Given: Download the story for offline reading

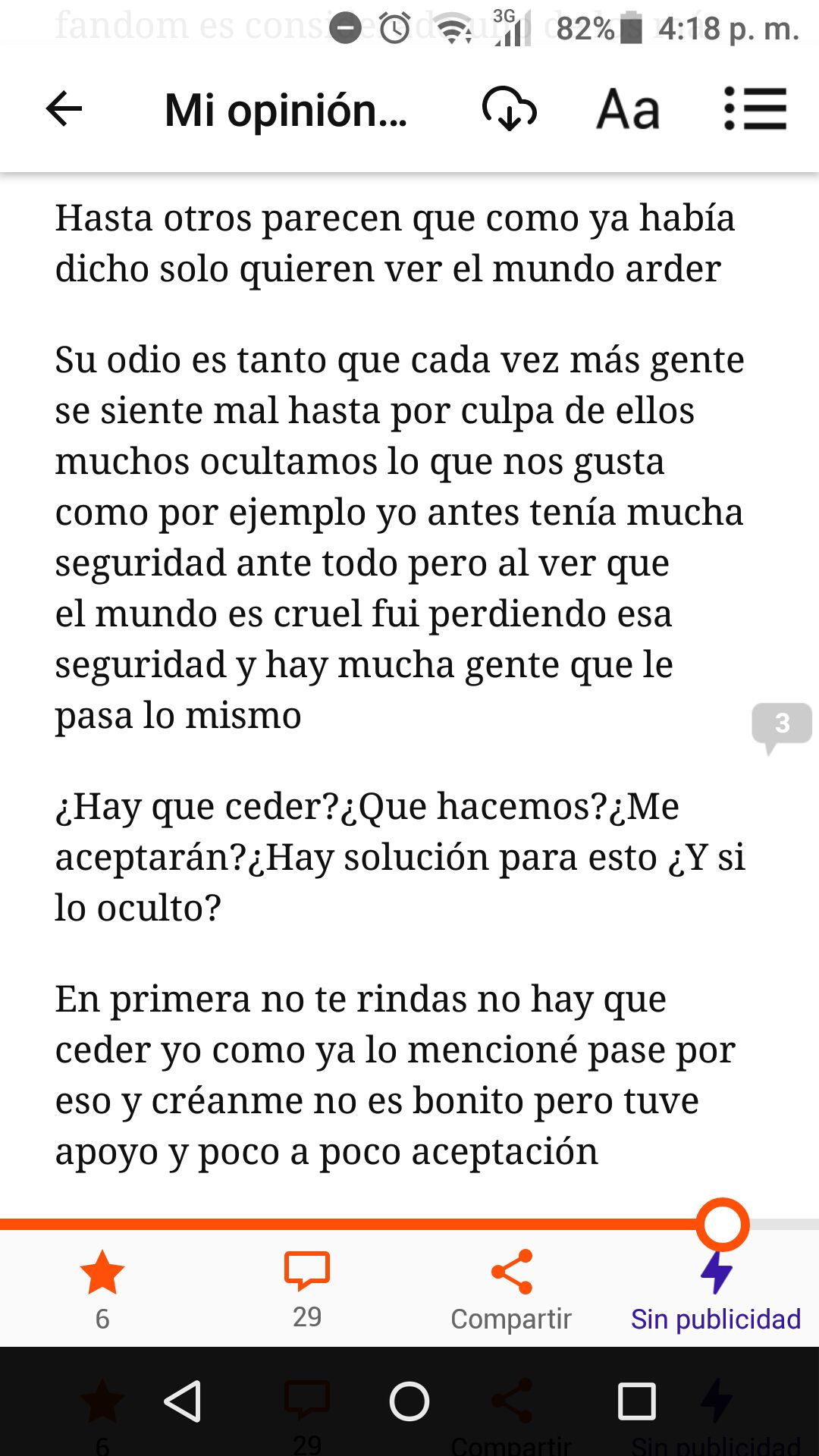Looking at the screenshot, I should coord(510,108).
